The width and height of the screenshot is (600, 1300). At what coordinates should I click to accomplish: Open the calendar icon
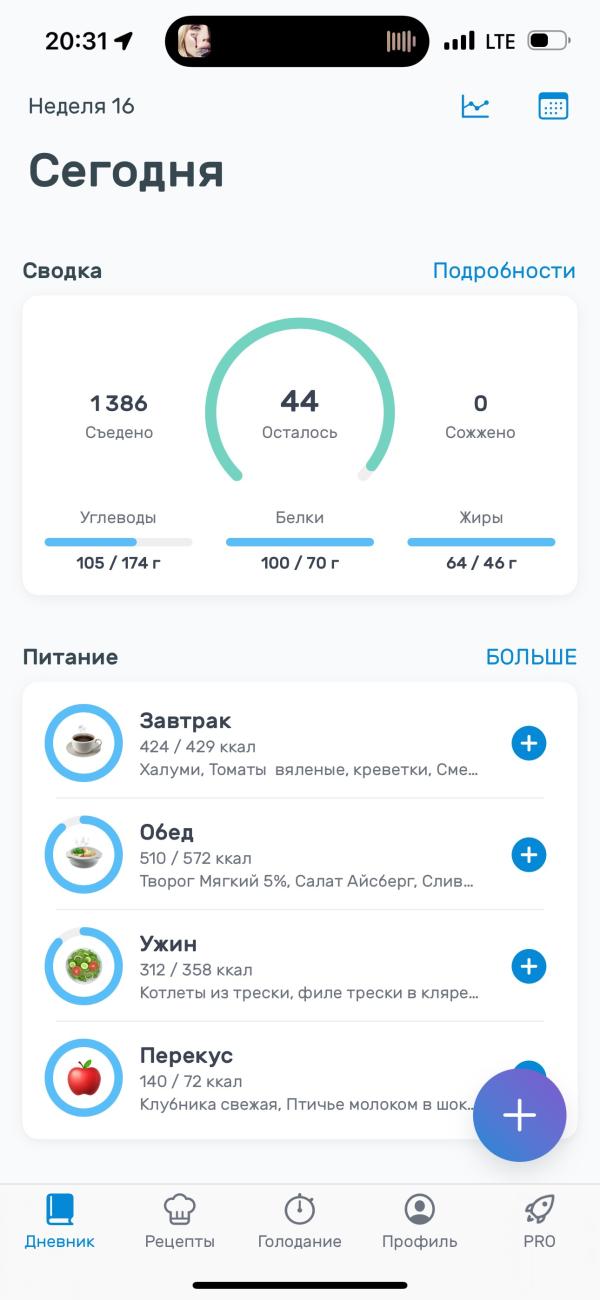(x=553, y=106)
